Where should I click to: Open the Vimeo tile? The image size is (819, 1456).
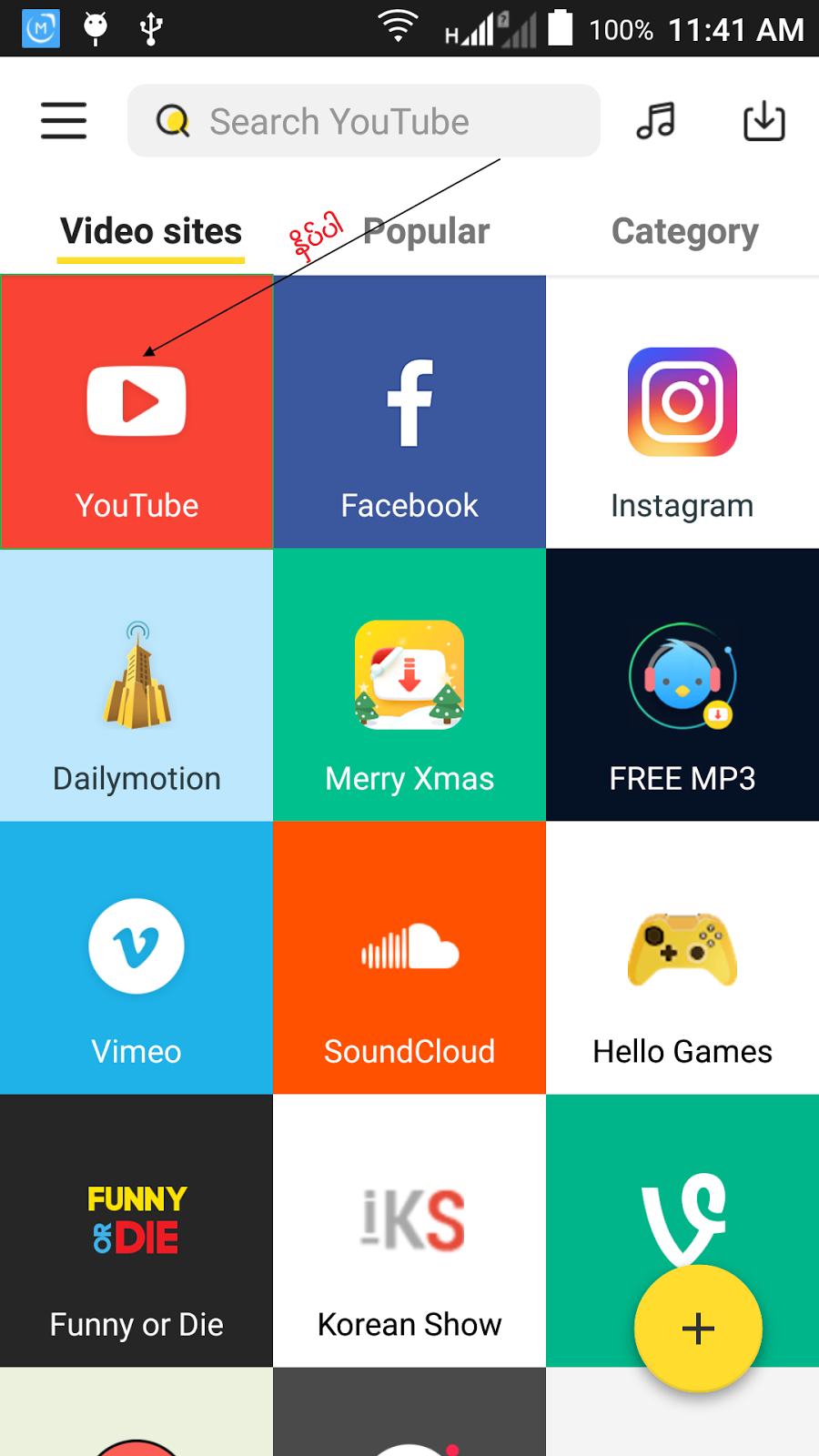click(x=136, y=958)
